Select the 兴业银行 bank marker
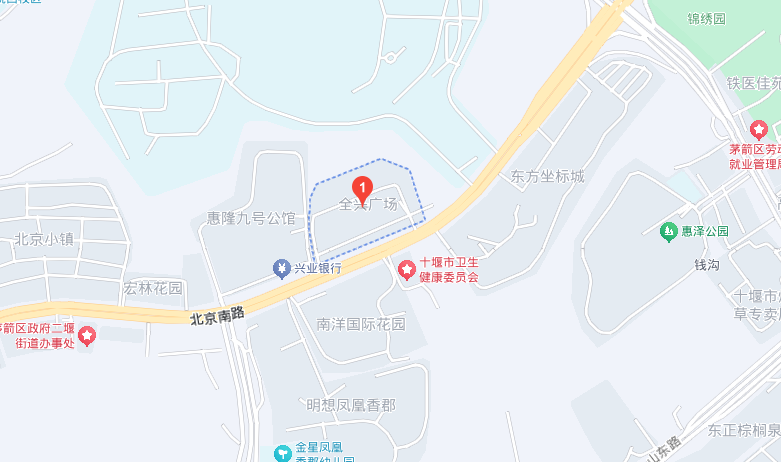The image size is (781, 462). pos(281,268)
